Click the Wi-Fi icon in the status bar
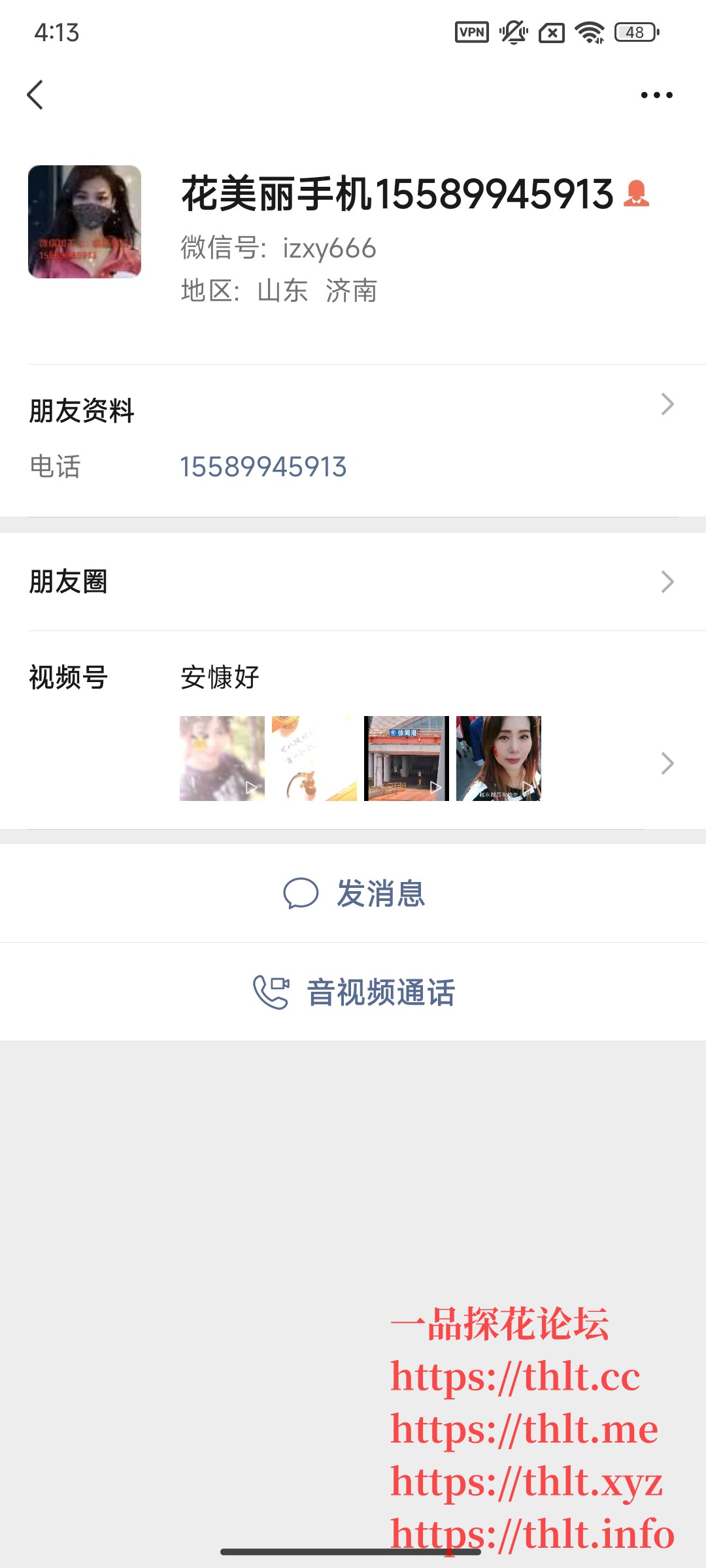The height and width of the screenshot is (1568, 706). tap(590, 33)
